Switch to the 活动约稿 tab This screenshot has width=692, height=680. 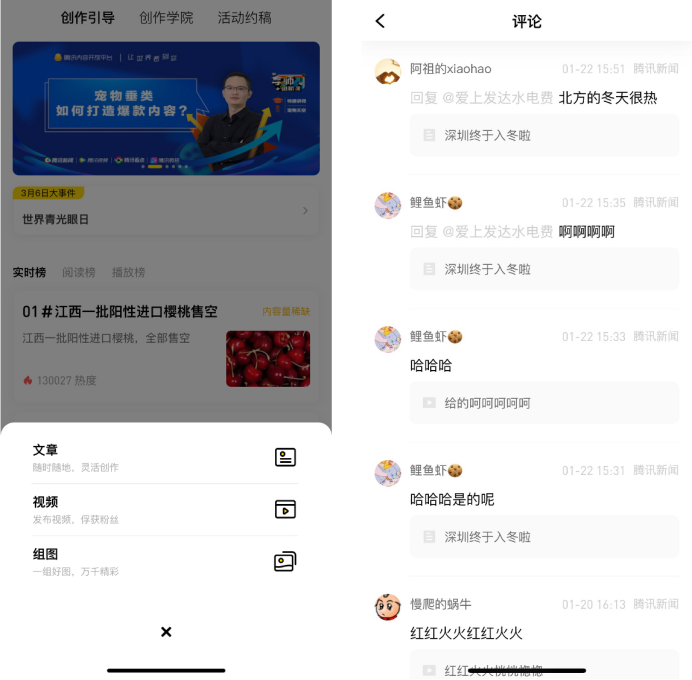pyautogui.click(x=244, y=18)
